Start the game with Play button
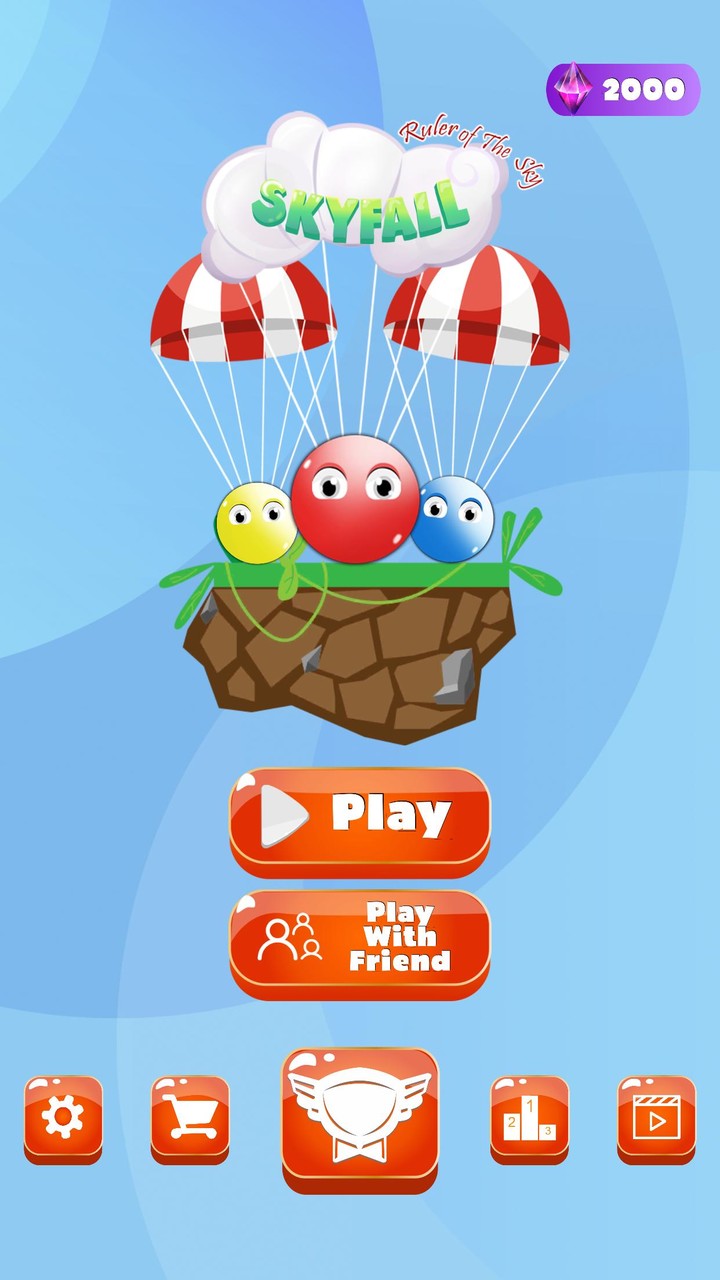 (360, 817)
